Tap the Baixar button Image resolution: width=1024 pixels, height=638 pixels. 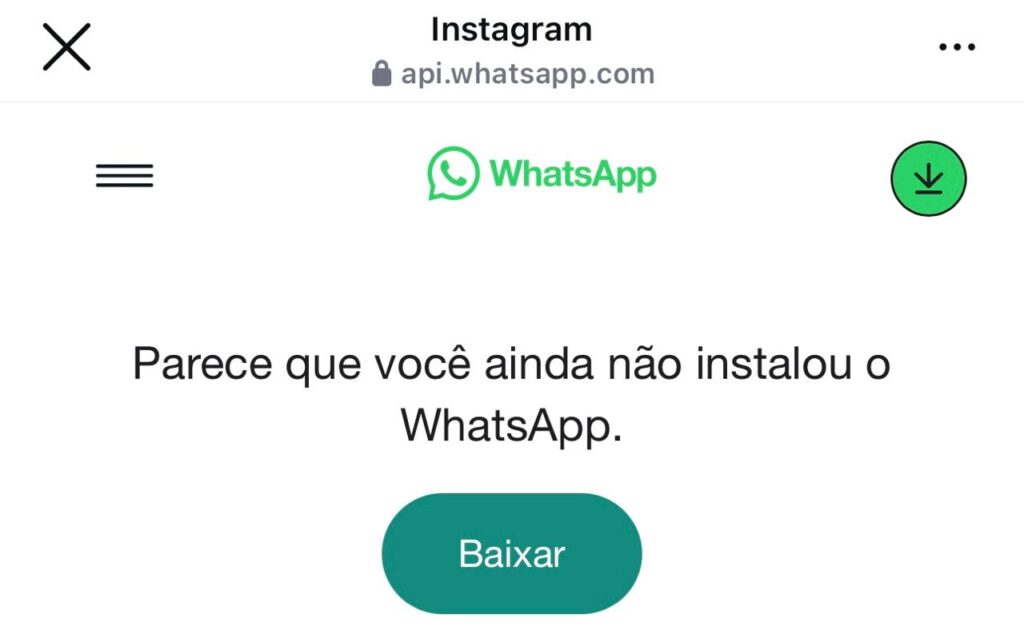511,553
